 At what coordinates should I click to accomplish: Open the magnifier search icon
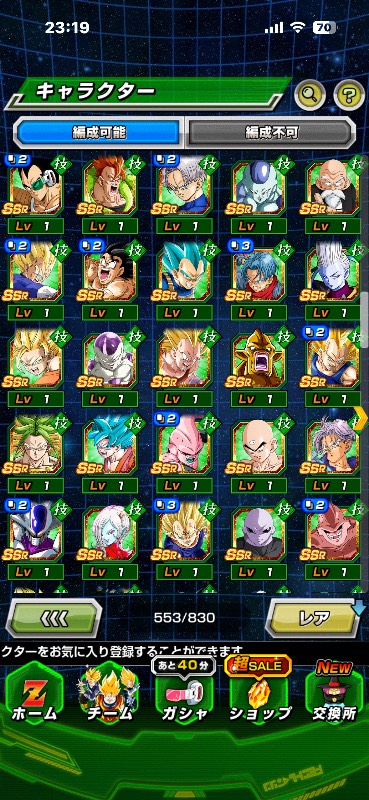(x=311, y=95)
